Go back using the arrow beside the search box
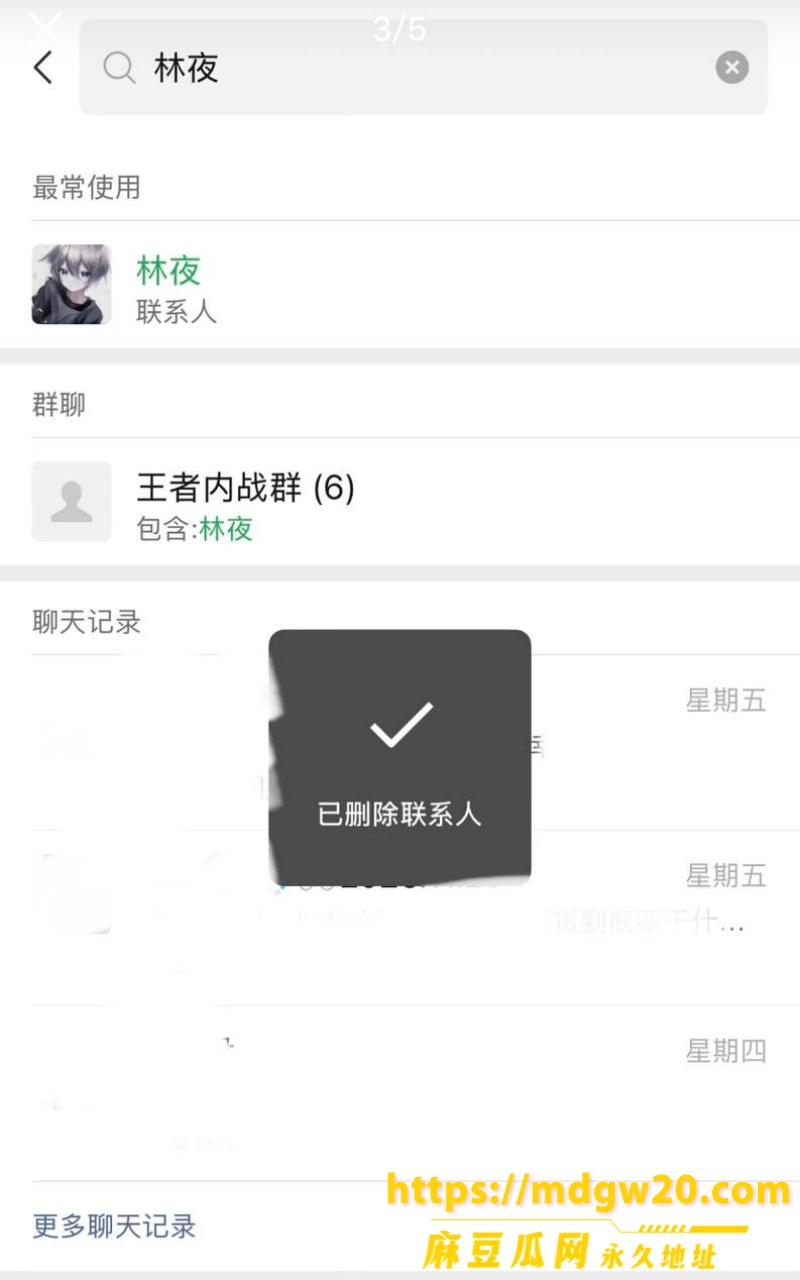800x1280 pixels. pos(43,68)
